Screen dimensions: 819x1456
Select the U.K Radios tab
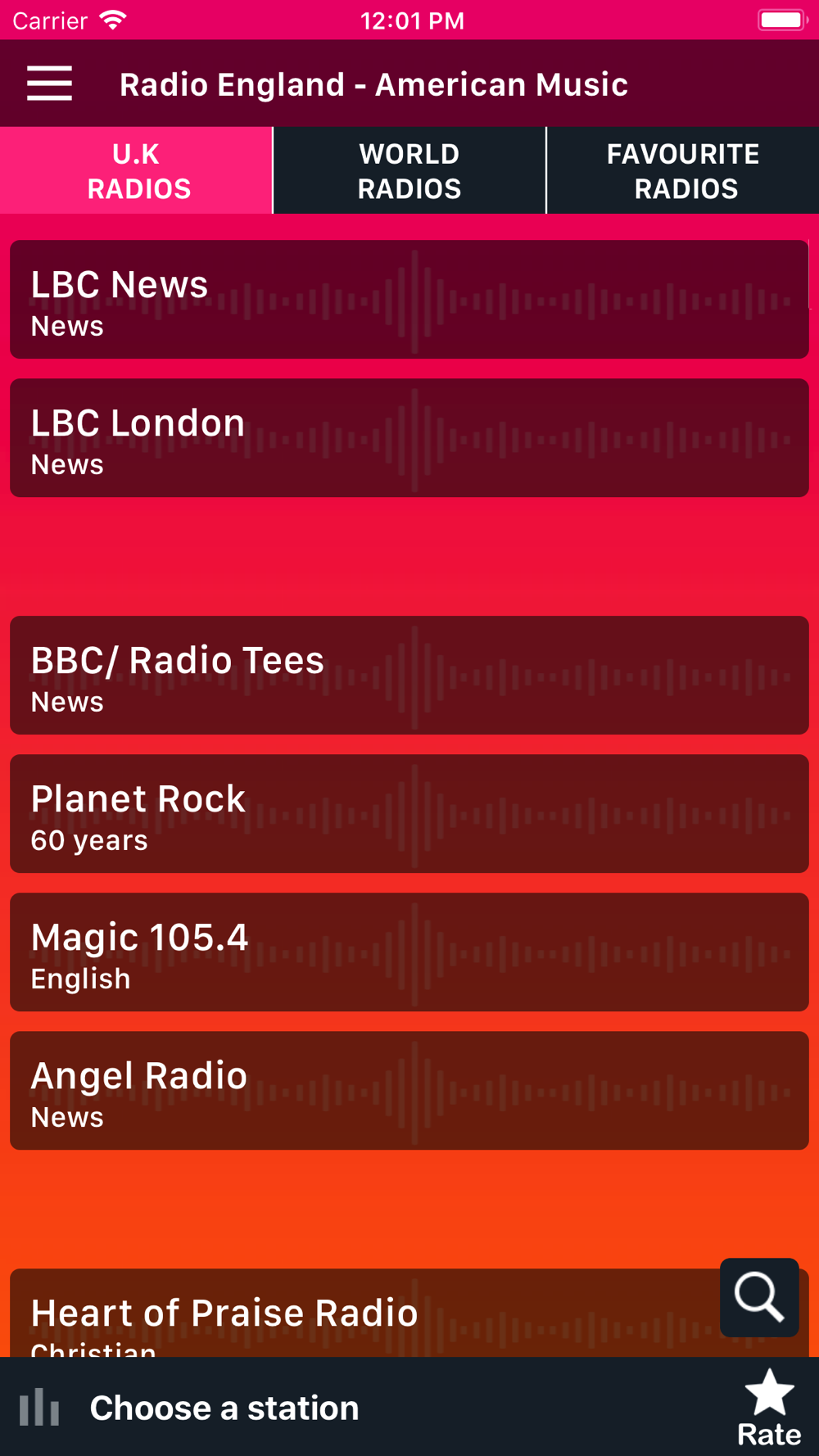point(136,170)
